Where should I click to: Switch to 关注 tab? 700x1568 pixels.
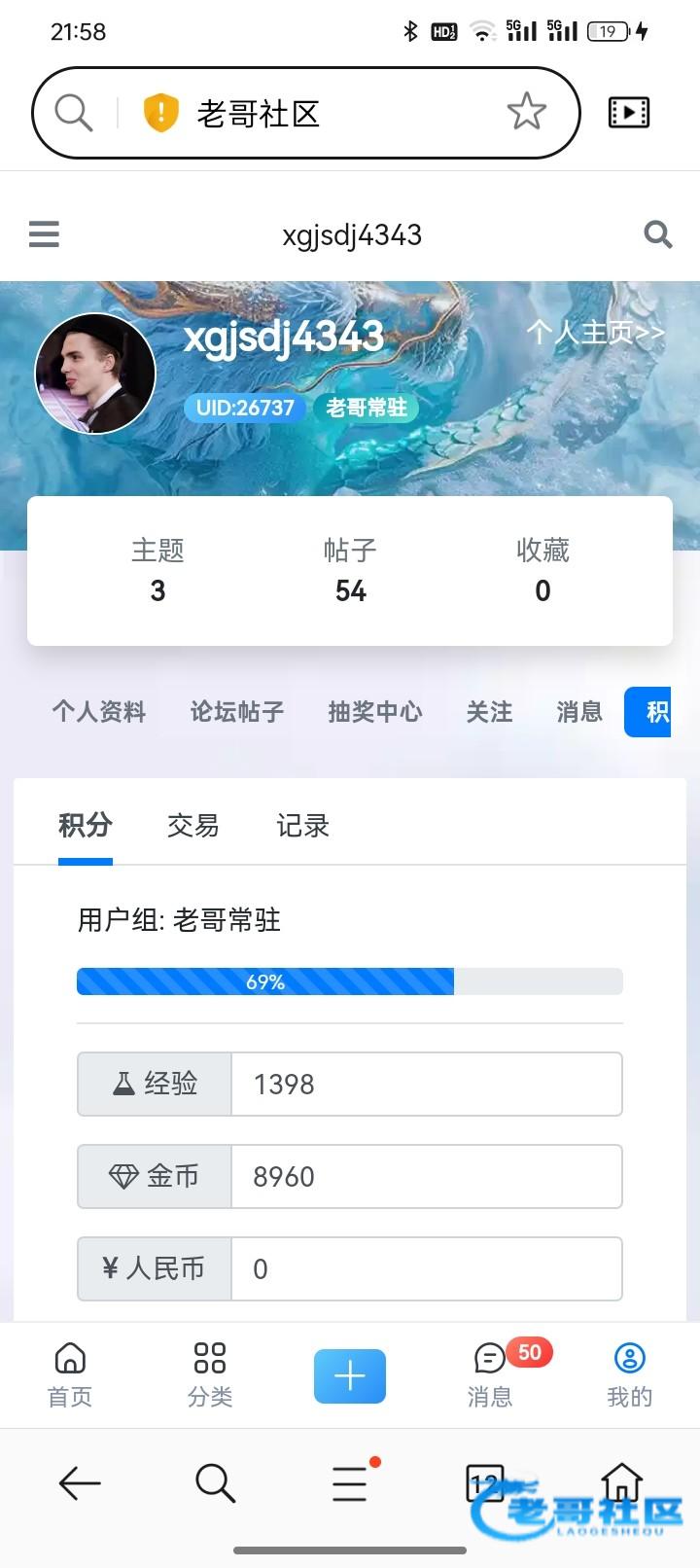[489, 712]
